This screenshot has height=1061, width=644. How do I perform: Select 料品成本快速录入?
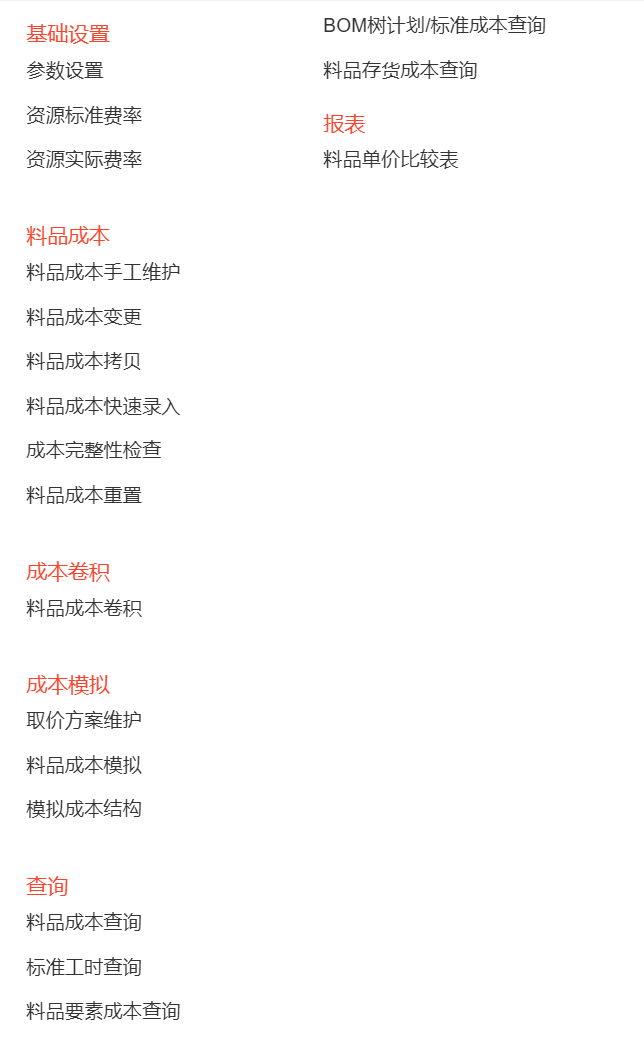104,406
